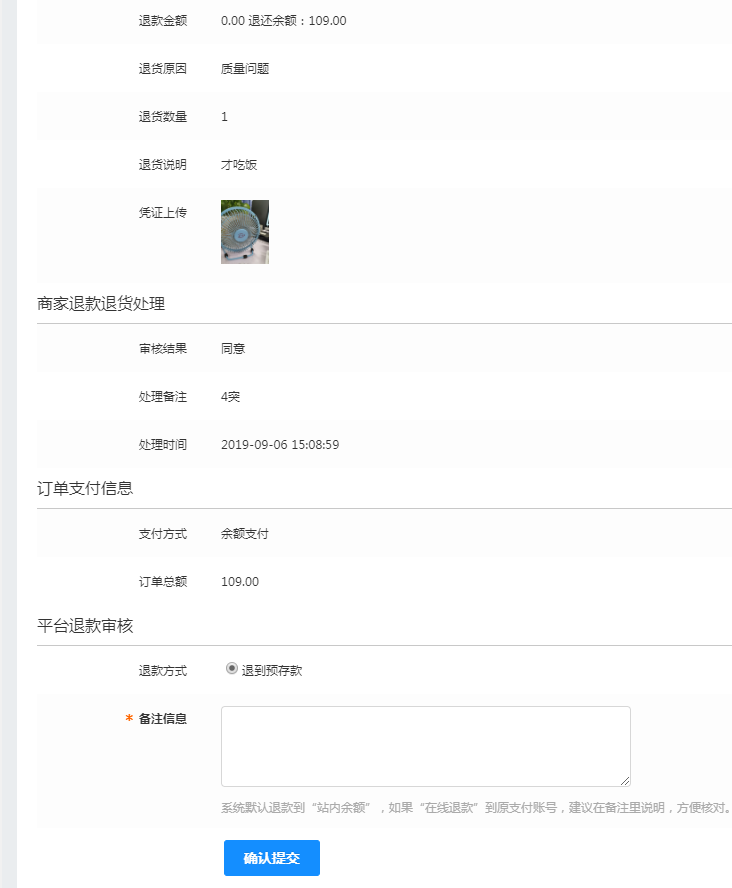Focus the 备注信息 remarks text box

425,746
